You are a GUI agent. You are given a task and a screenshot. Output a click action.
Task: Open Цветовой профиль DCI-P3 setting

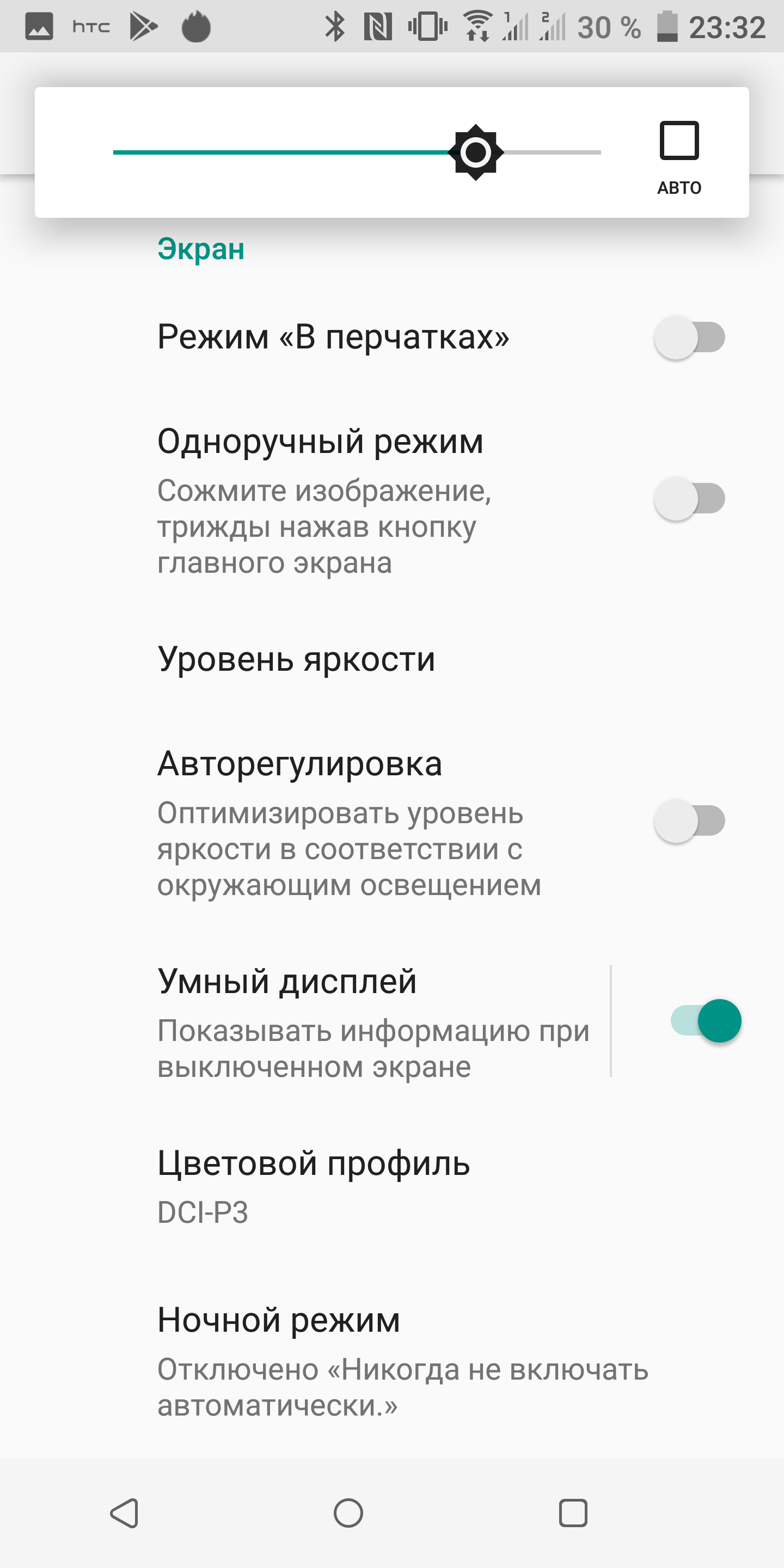(x=314, y=1186)
